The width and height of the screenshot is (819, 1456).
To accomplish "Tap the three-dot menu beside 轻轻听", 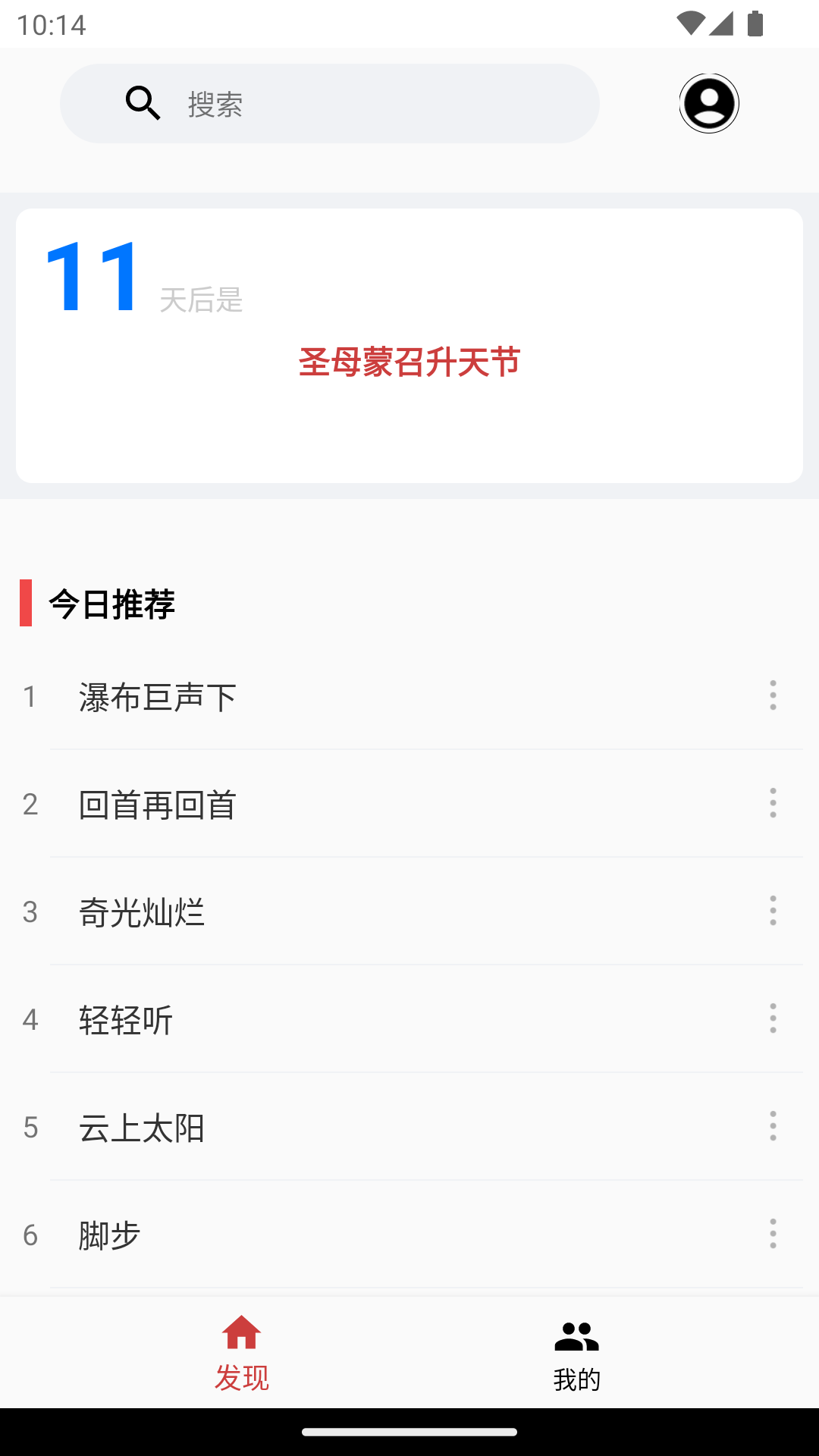I will point(773,1018).
